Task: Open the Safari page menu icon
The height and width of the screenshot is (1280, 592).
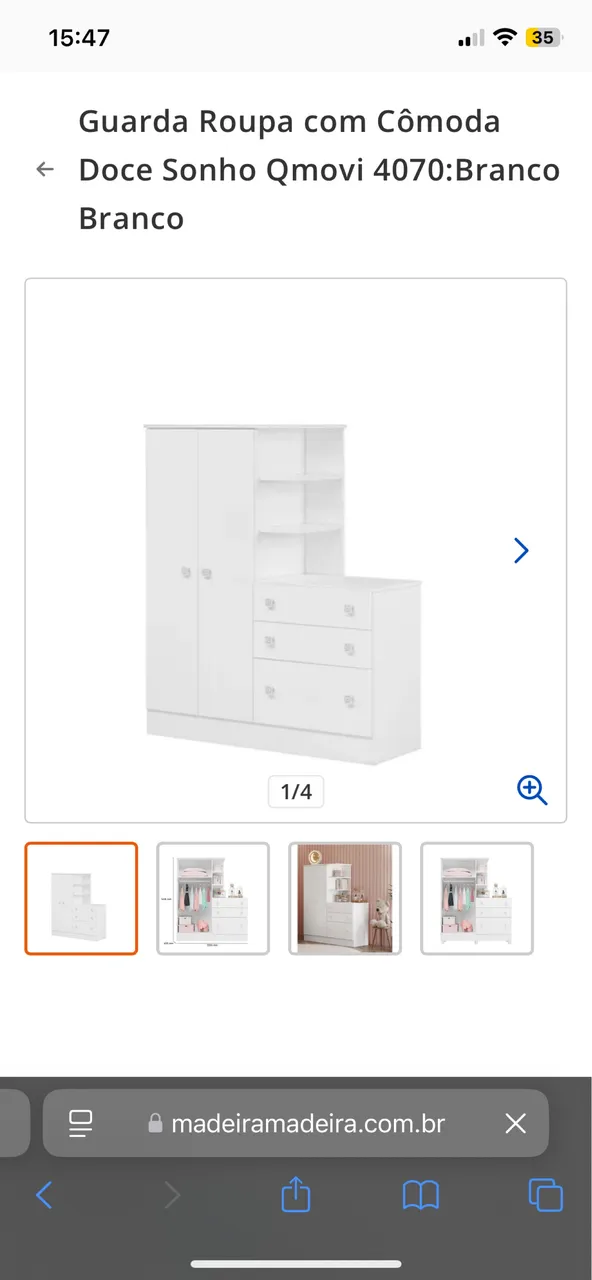Action: point(81,1123)
